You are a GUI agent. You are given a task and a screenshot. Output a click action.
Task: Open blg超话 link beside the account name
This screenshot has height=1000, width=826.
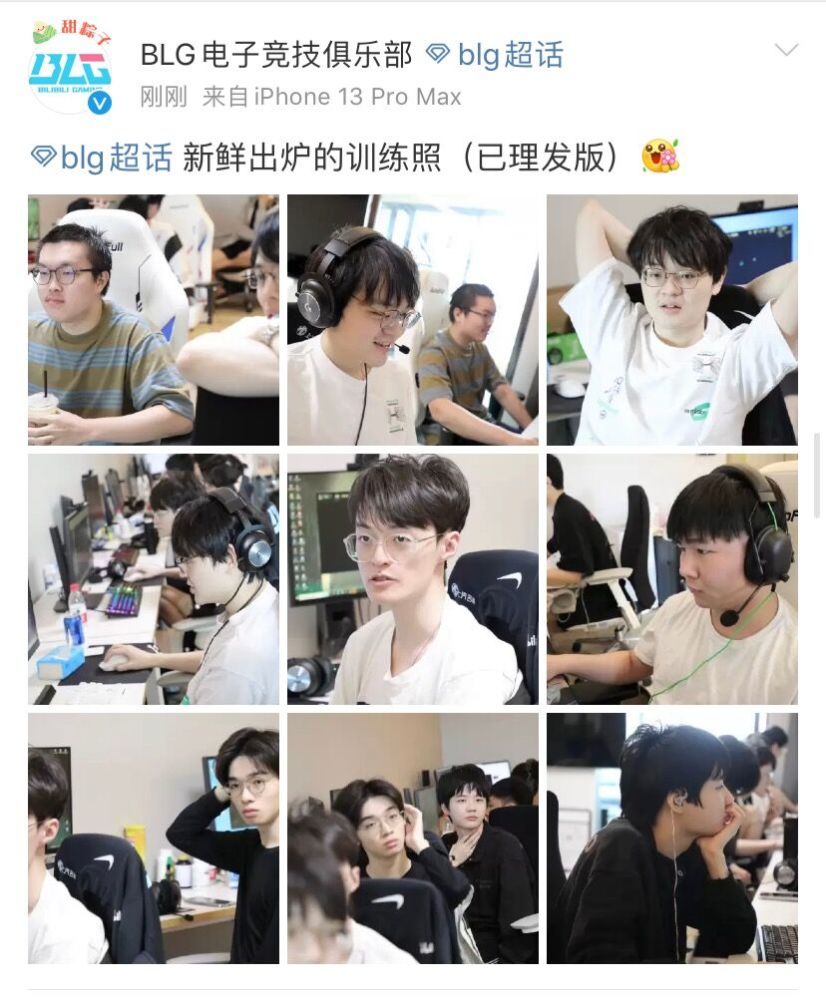tap(497, 55)
